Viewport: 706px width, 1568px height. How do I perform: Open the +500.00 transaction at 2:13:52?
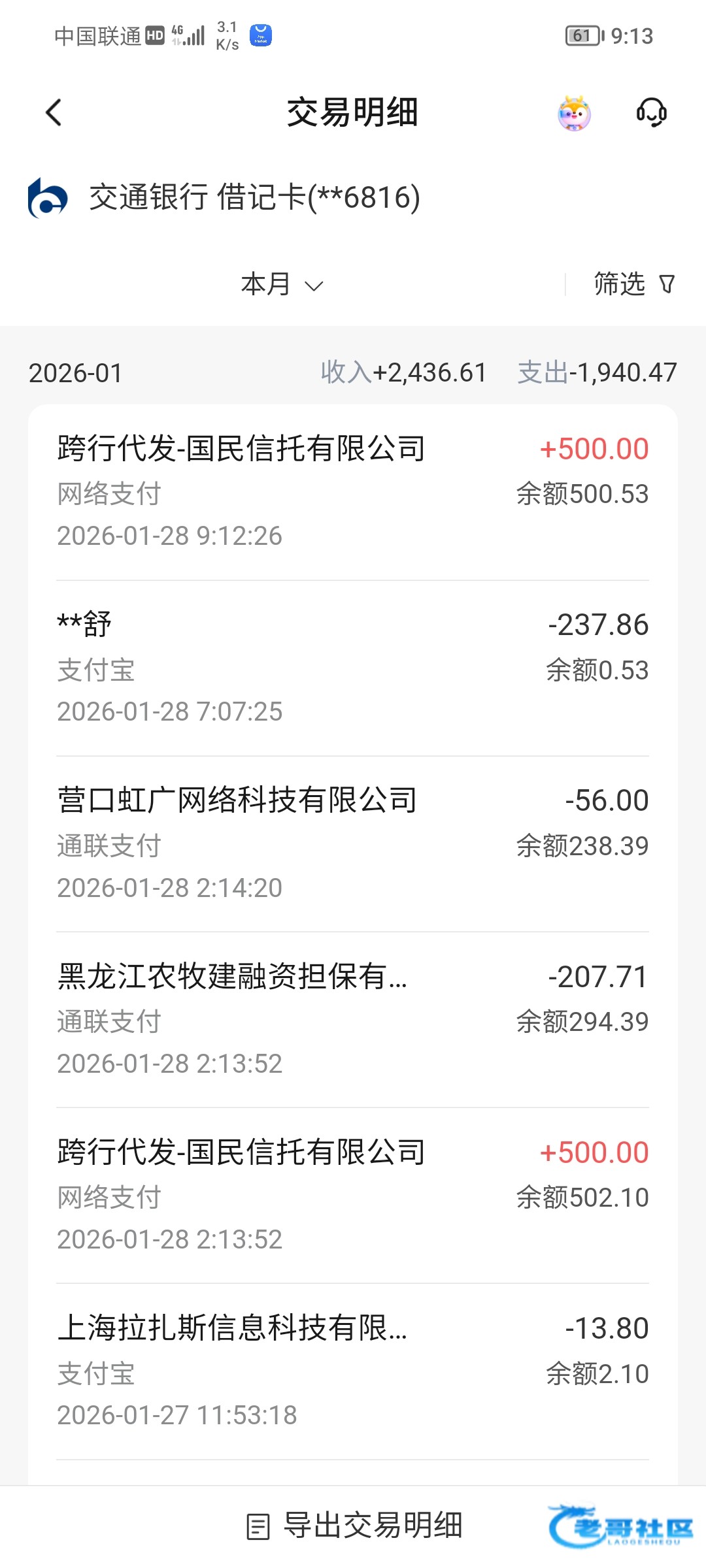[353, 1195]
